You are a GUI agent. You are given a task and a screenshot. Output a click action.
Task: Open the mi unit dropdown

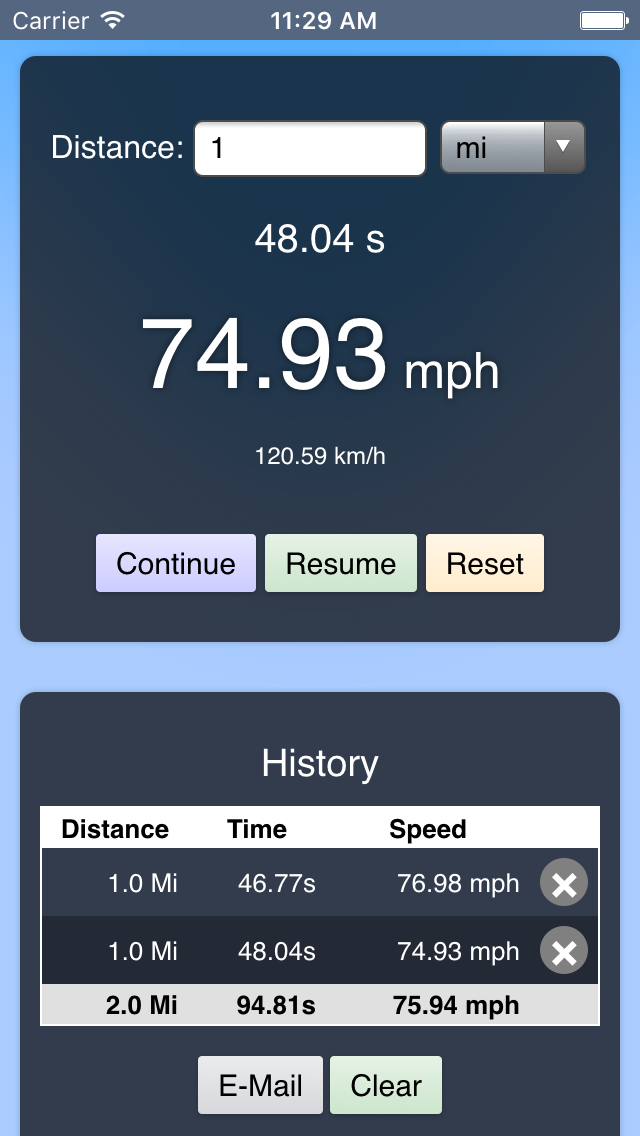[513, 148]
